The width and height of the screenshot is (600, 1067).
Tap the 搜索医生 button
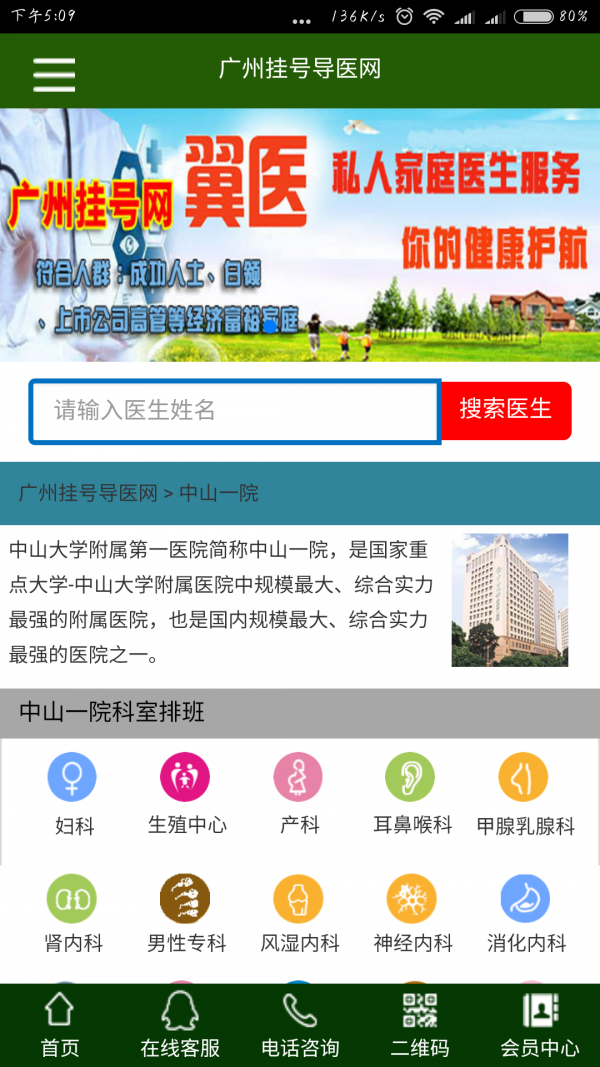[x=506, y=410]
